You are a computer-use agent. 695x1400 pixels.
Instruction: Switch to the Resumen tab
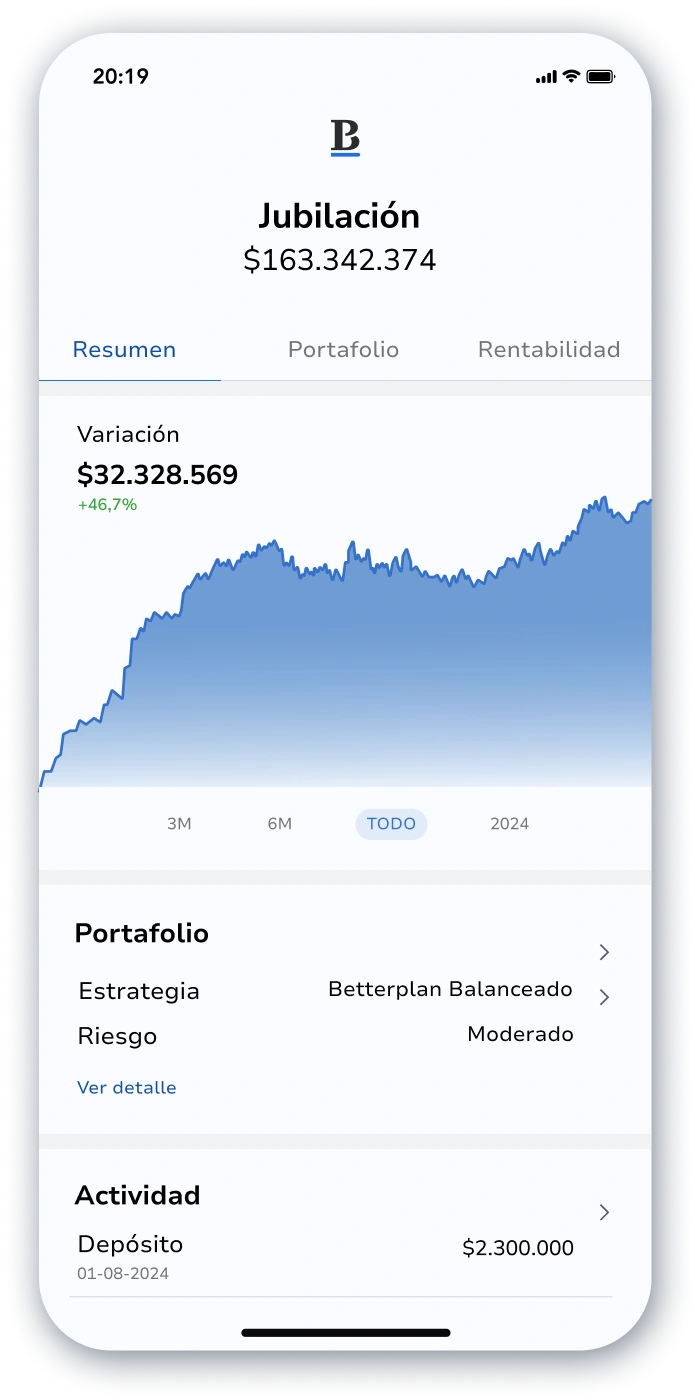(x=124, y=350)
